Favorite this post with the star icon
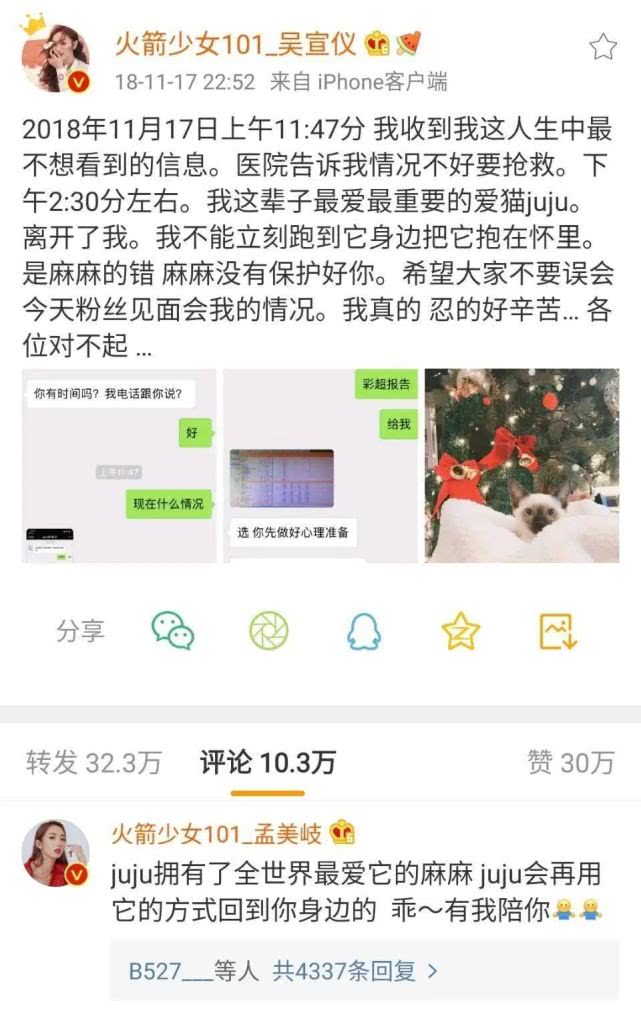641x1011 pixels. pos(603,47)
